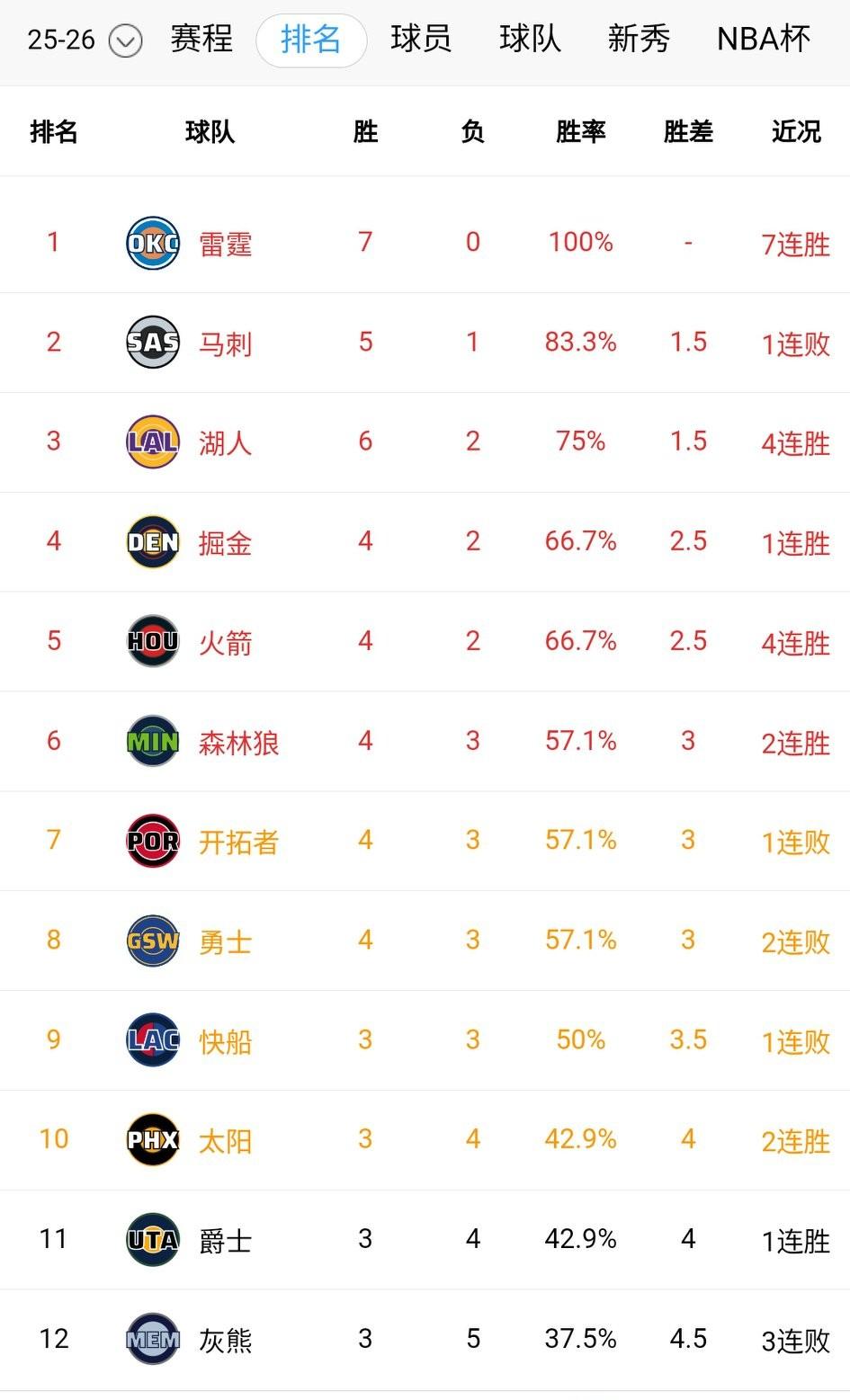Switch to the 赛程 tab

pyautogui.click(x=201, y=40)
